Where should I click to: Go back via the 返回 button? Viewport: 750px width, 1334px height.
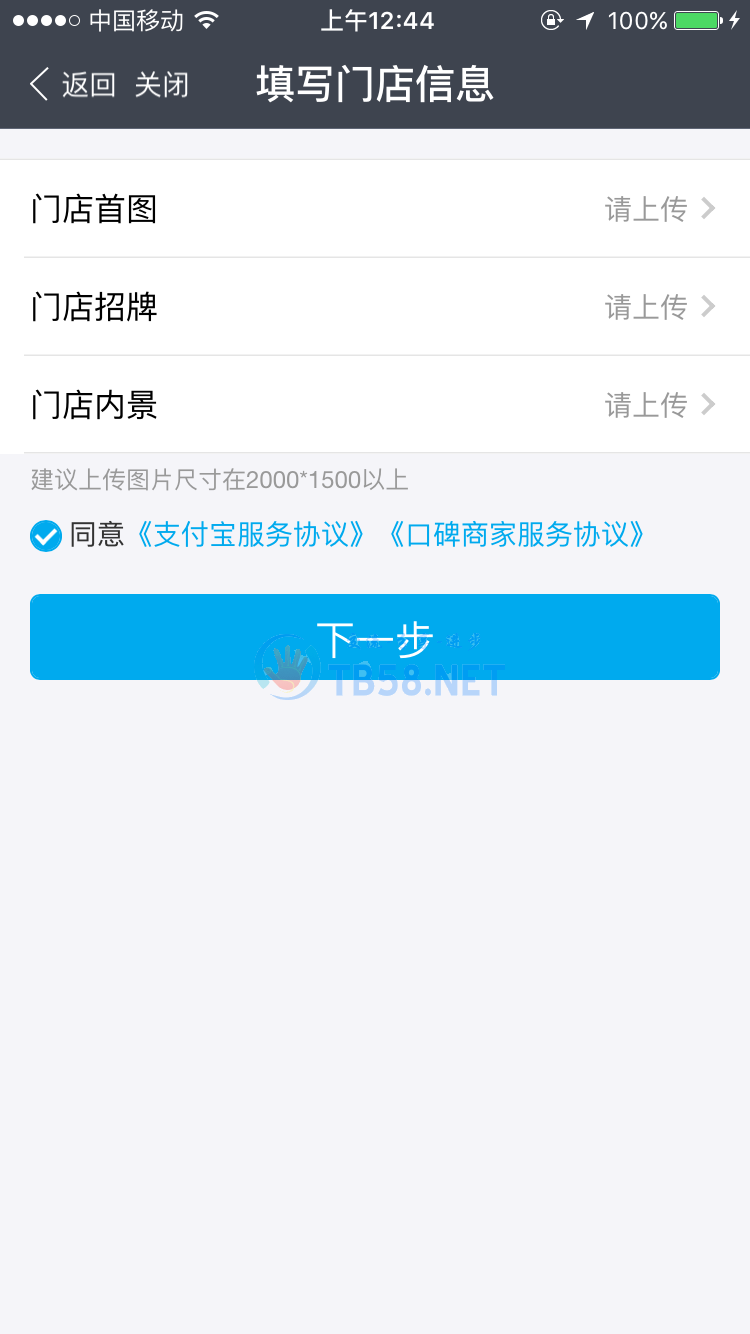72,85
